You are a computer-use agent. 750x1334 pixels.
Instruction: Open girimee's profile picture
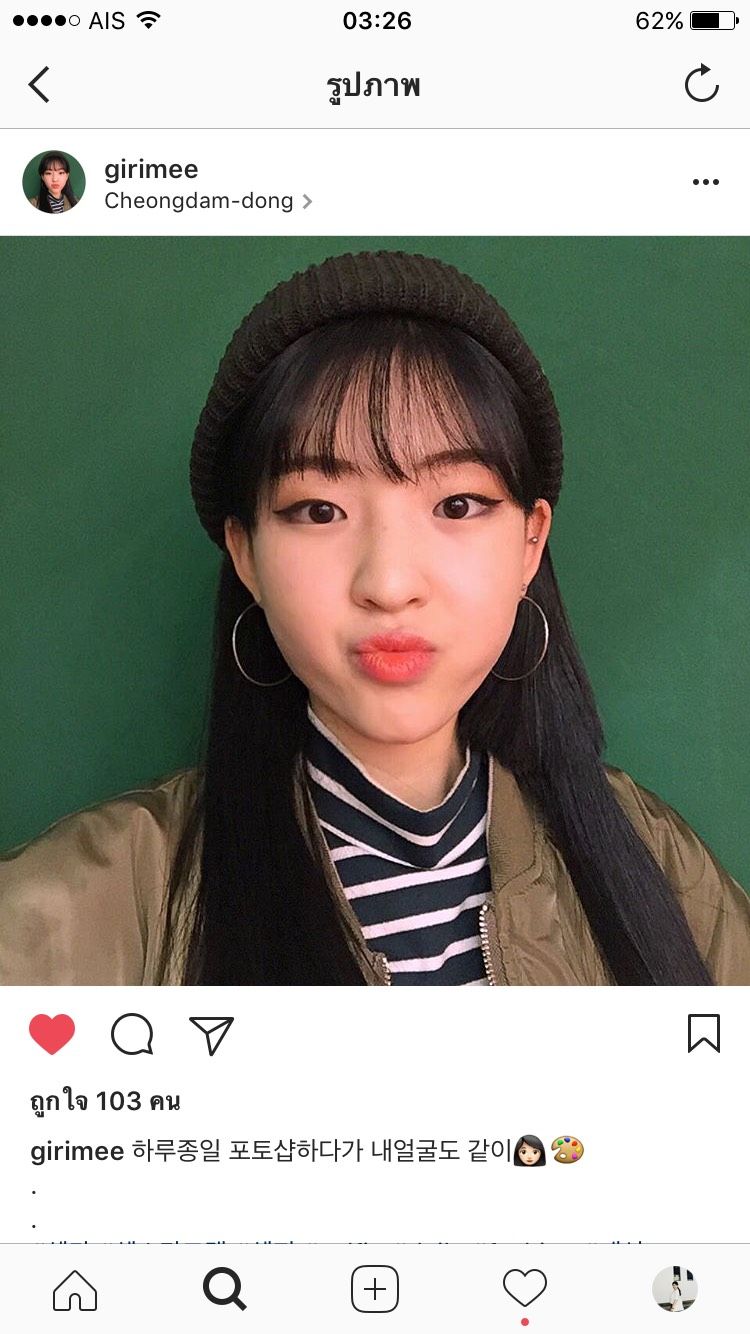click(54, 182)
